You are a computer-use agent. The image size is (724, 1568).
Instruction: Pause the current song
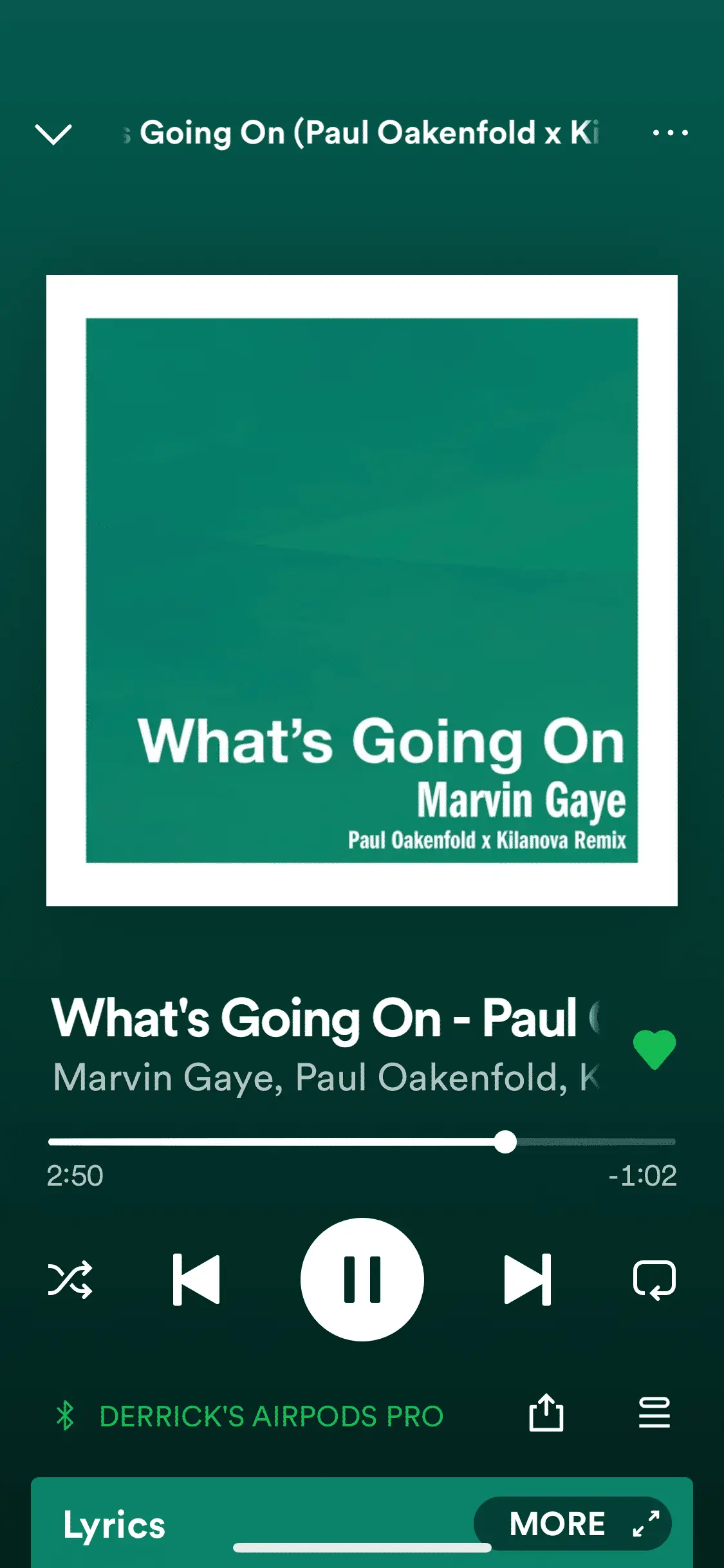tap(362, 1280)
